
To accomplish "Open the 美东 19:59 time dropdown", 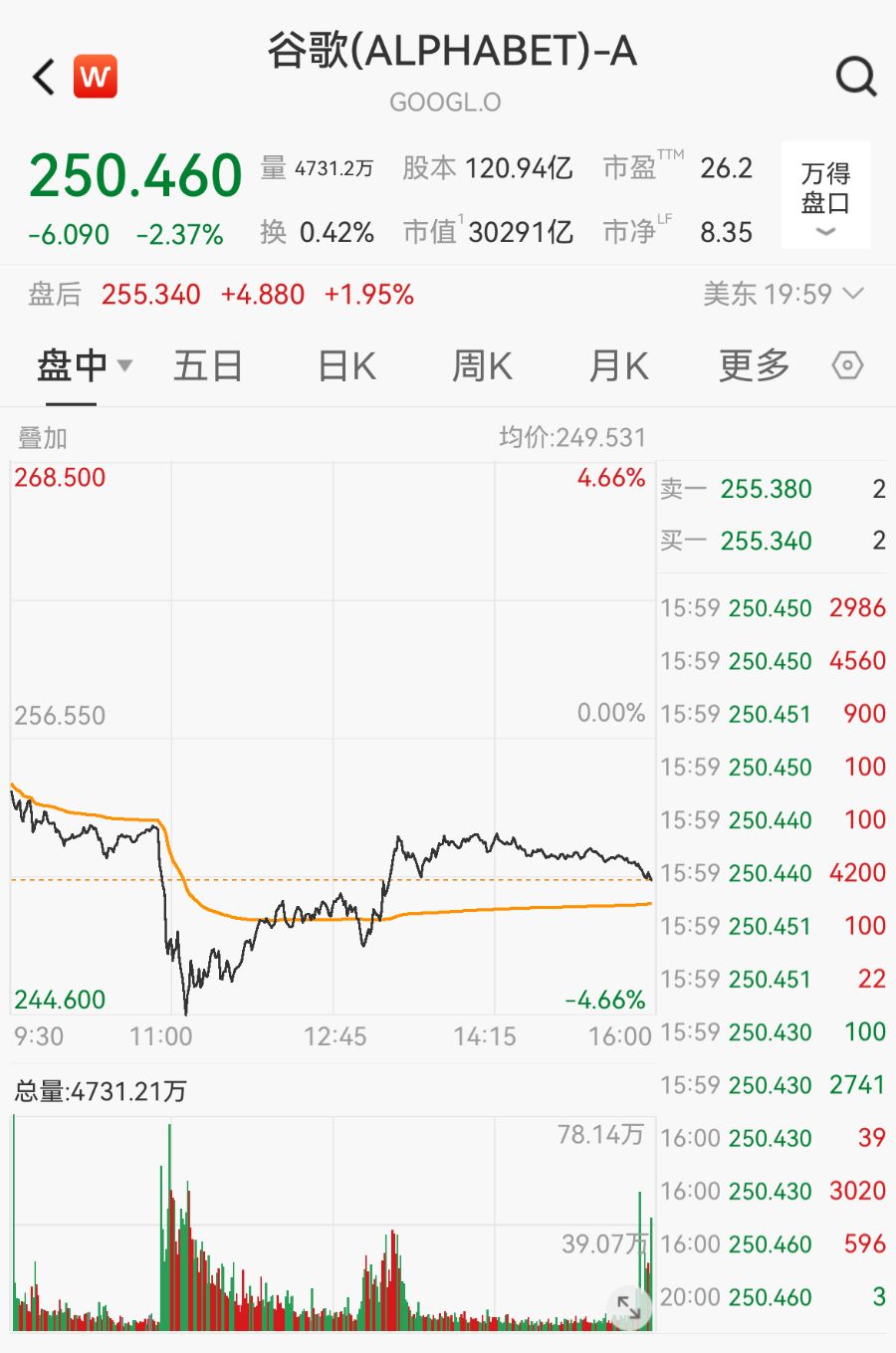I will pos(783,294).
